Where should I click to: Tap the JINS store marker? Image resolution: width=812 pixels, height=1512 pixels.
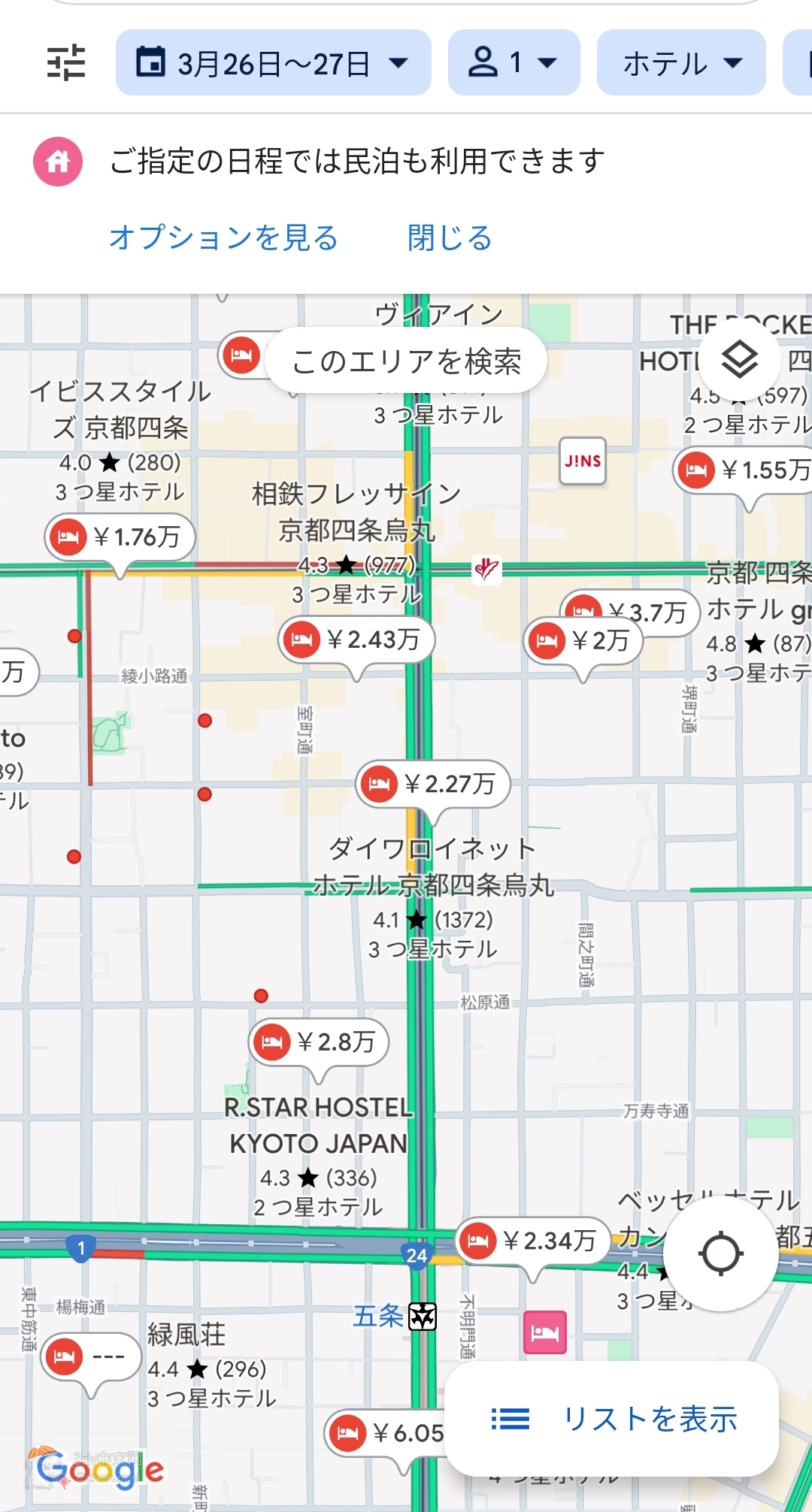583,461
